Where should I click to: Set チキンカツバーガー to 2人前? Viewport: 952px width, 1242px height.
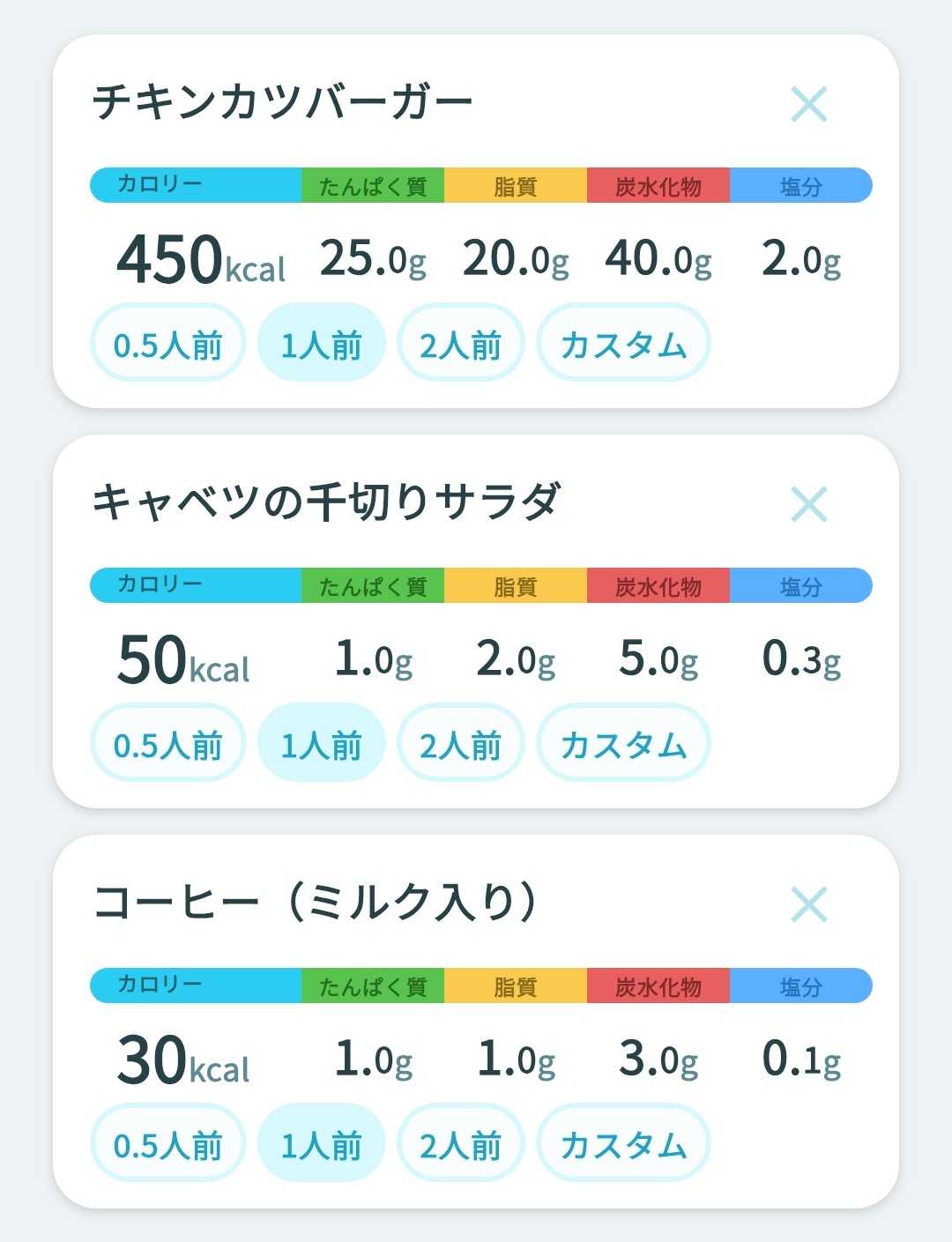tap(461, 343)
